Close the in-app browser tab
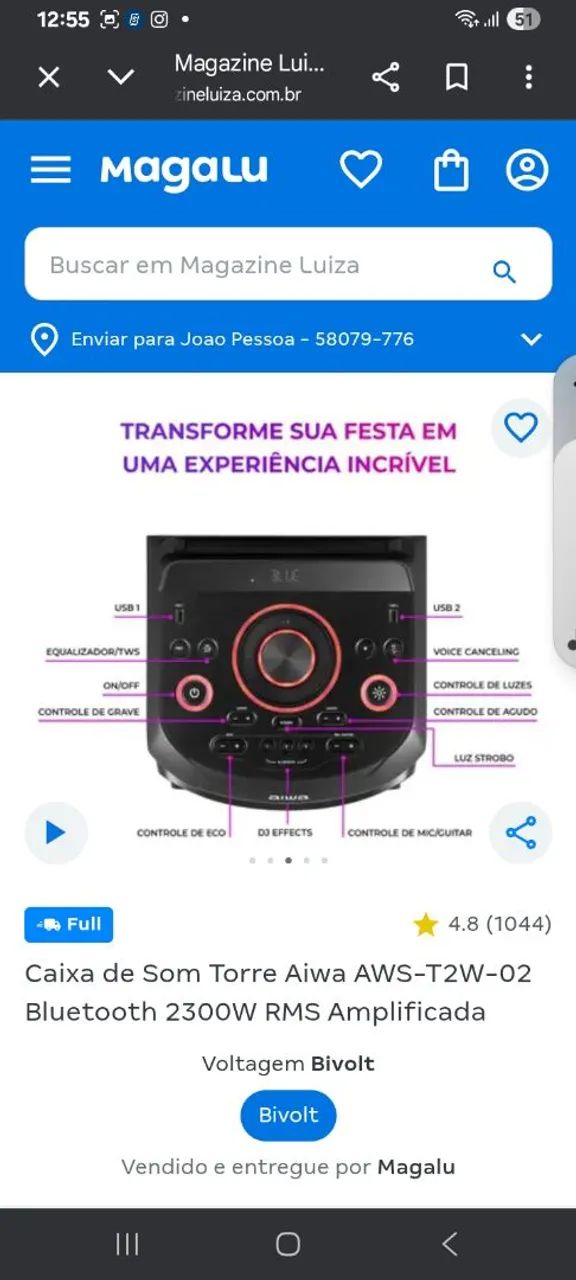The width and height of the screenshot is (576, 1280). point(49,77)
